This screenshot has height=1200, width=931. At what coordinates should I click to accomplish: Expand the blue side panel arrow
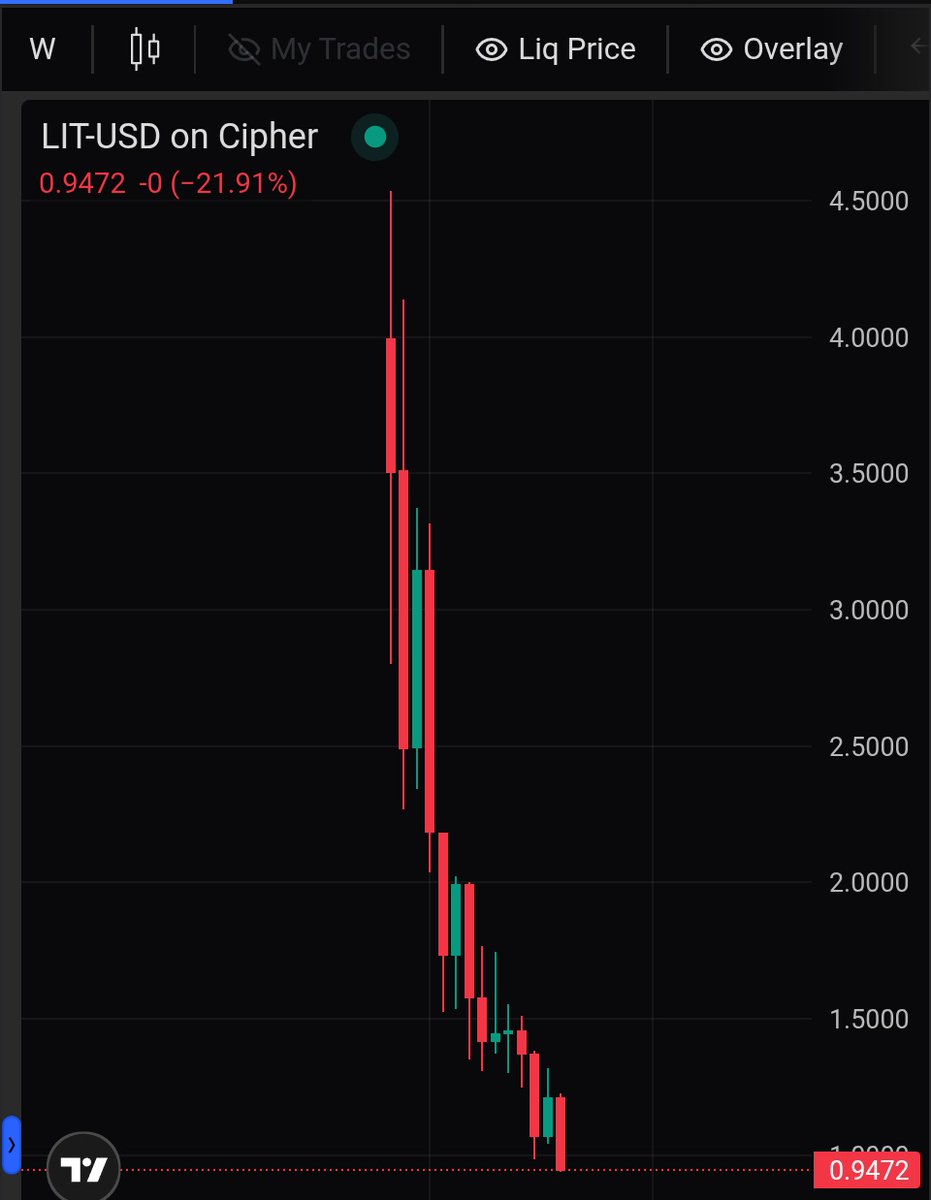point(11,1145)
